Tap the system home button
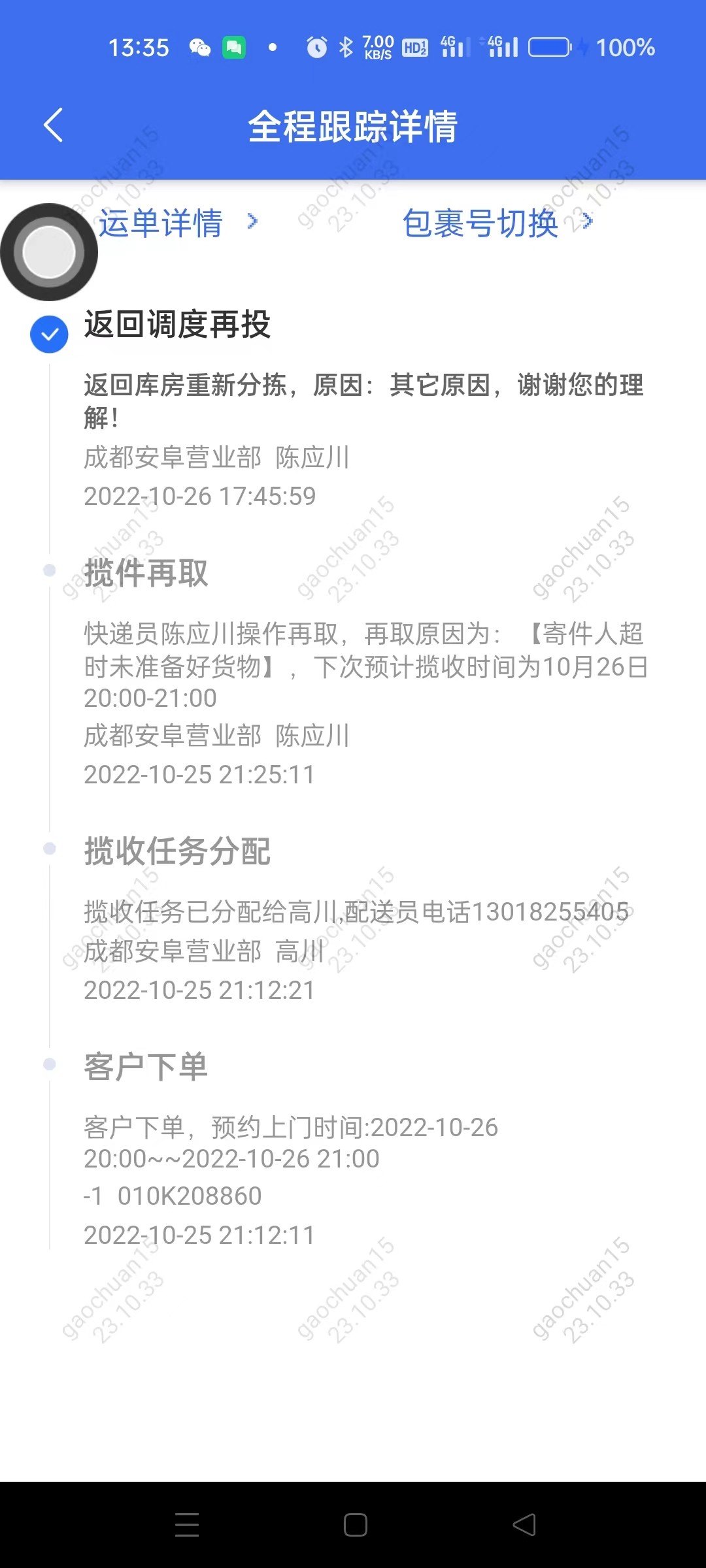This screenshot has width=706, height=1568. (x=355, y=1525)
